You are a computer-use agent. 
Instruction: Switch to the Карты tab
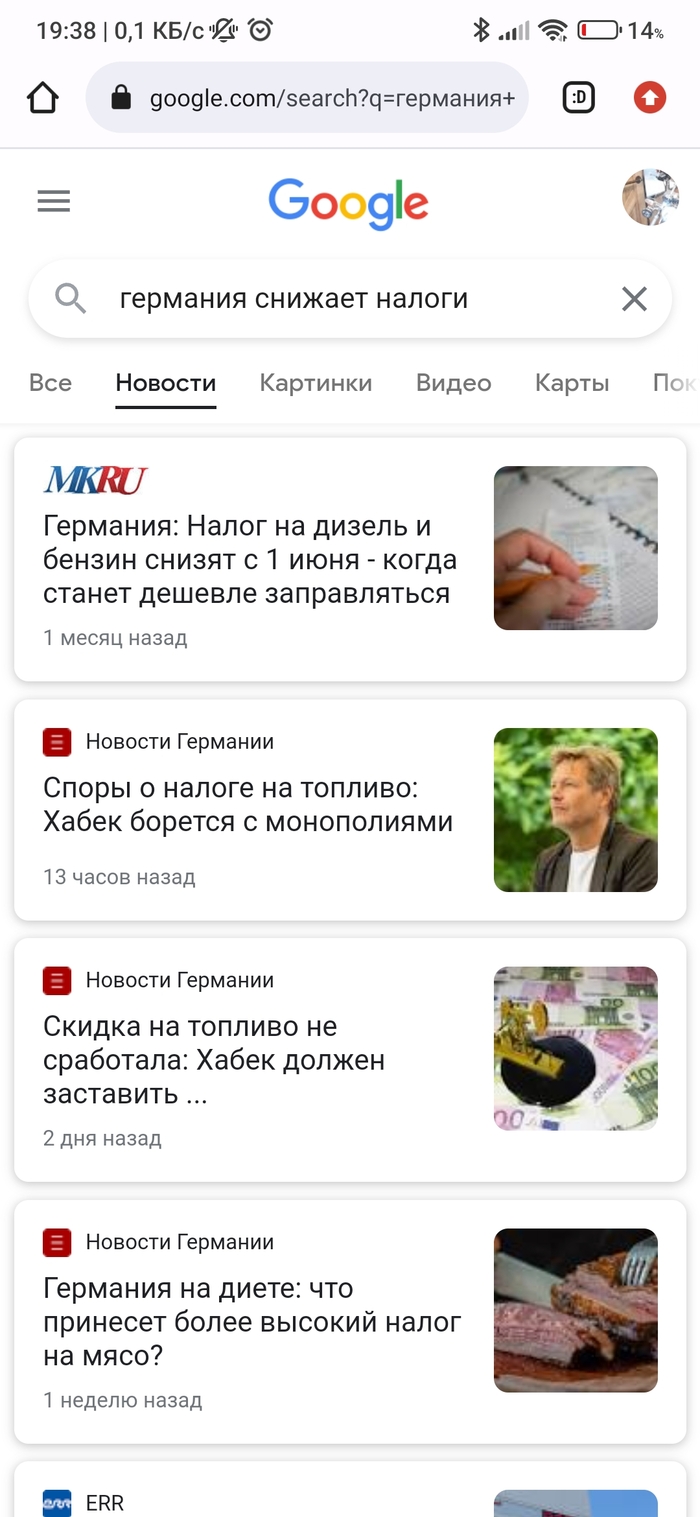point(572,383)
